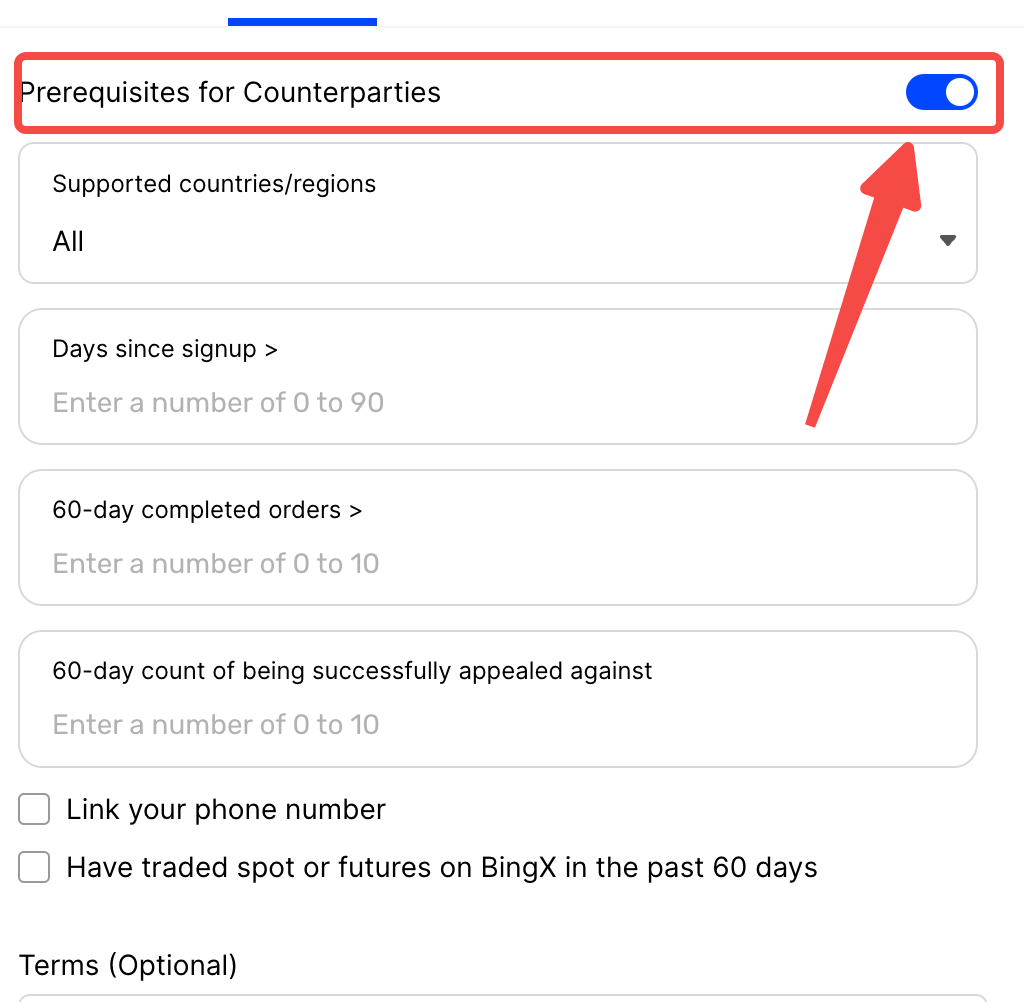Check the Link your phone number box
Screen dimensions: 1024x1002
(35, 809)
